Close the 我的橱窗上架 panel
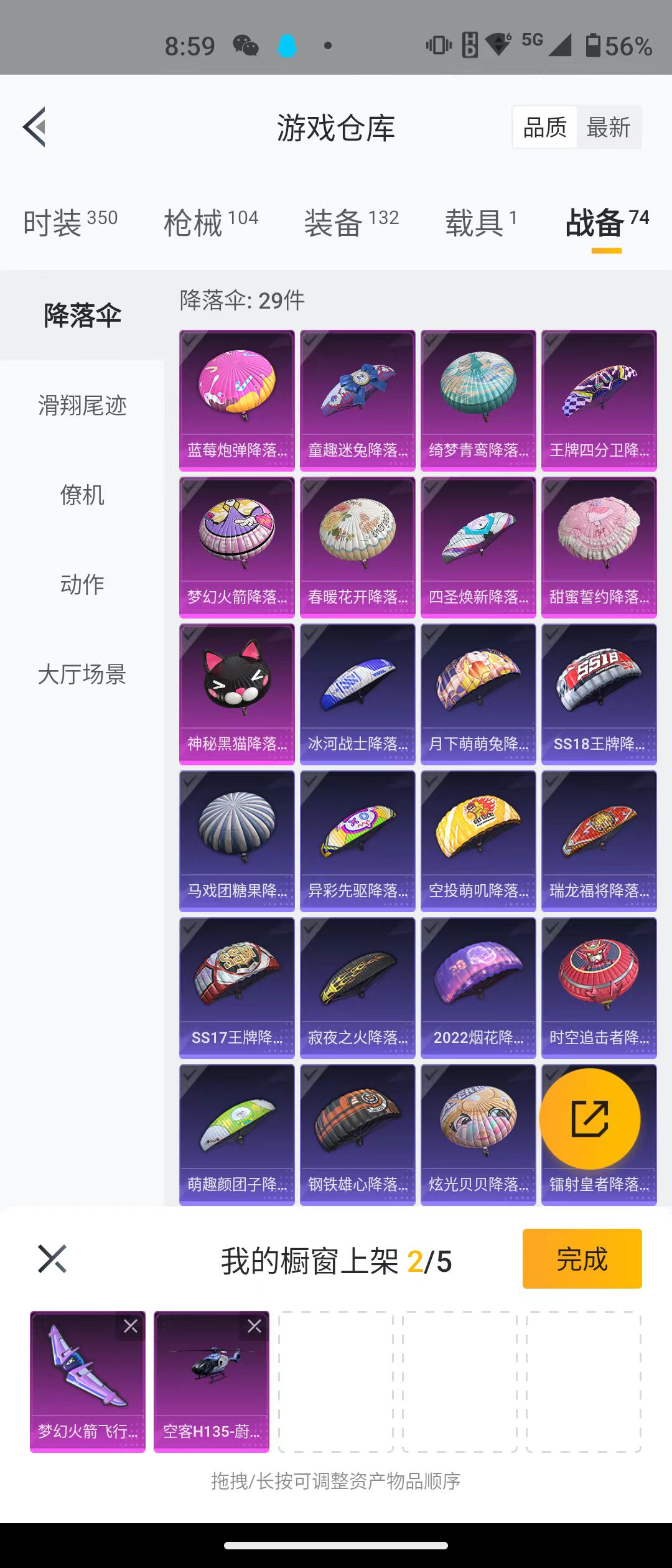The height and width of the screenshot is (1568, 672). [x=52, y=1259]
